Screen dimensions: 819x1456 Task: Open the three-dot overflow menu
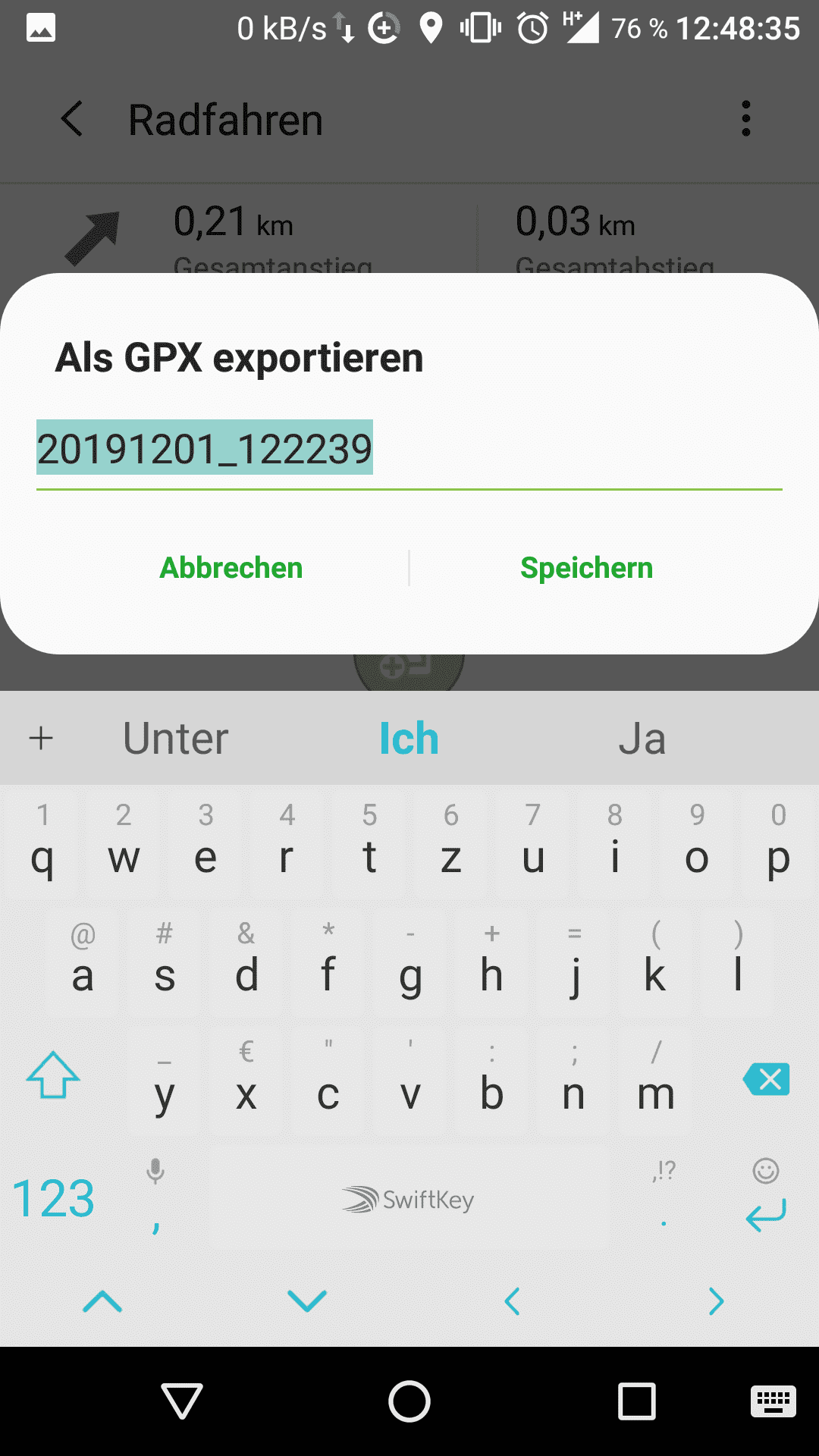pyautogui.click(x=745, y=118)
